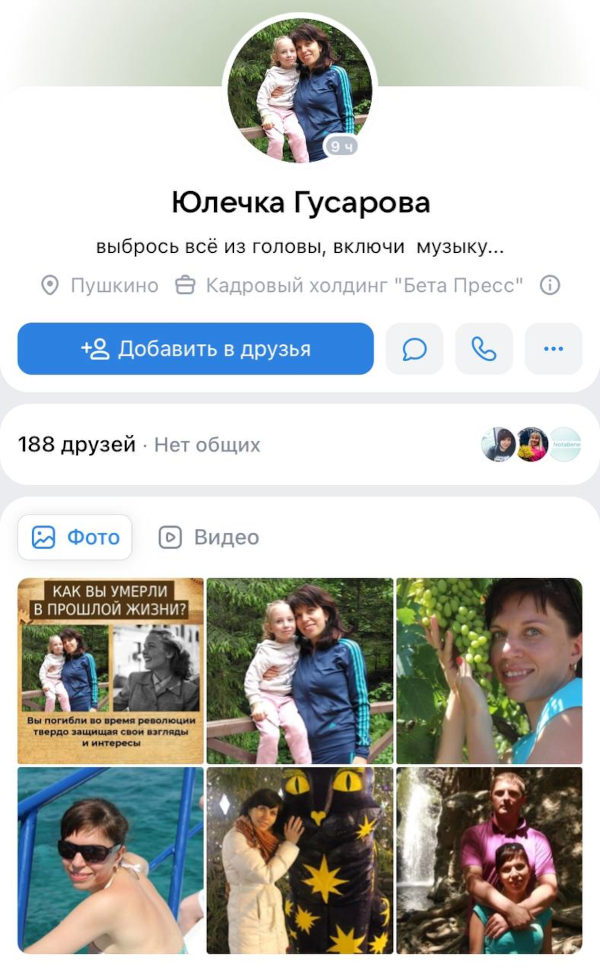The image size is (600, 973).
Task: Open the three-dot more options menu
Action: click(553, 349)
